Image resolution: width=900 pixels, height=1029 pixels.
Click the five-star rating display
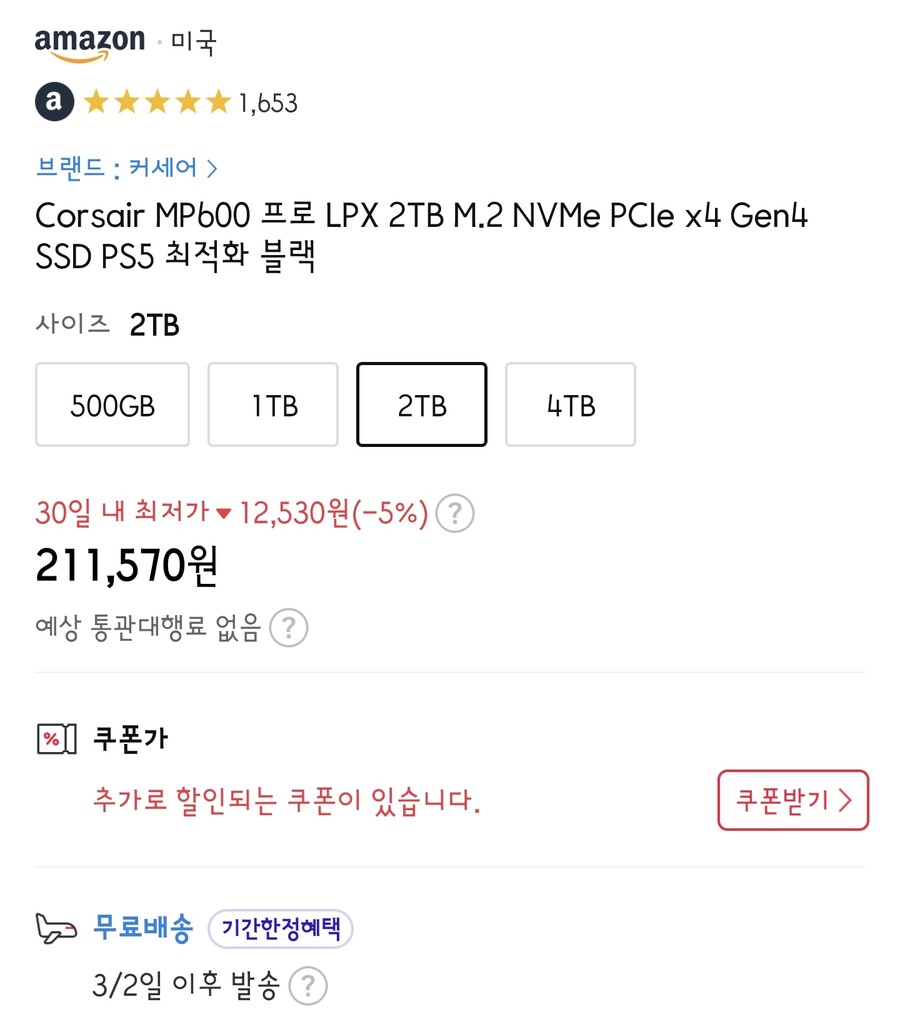click(x=160, y=101)
